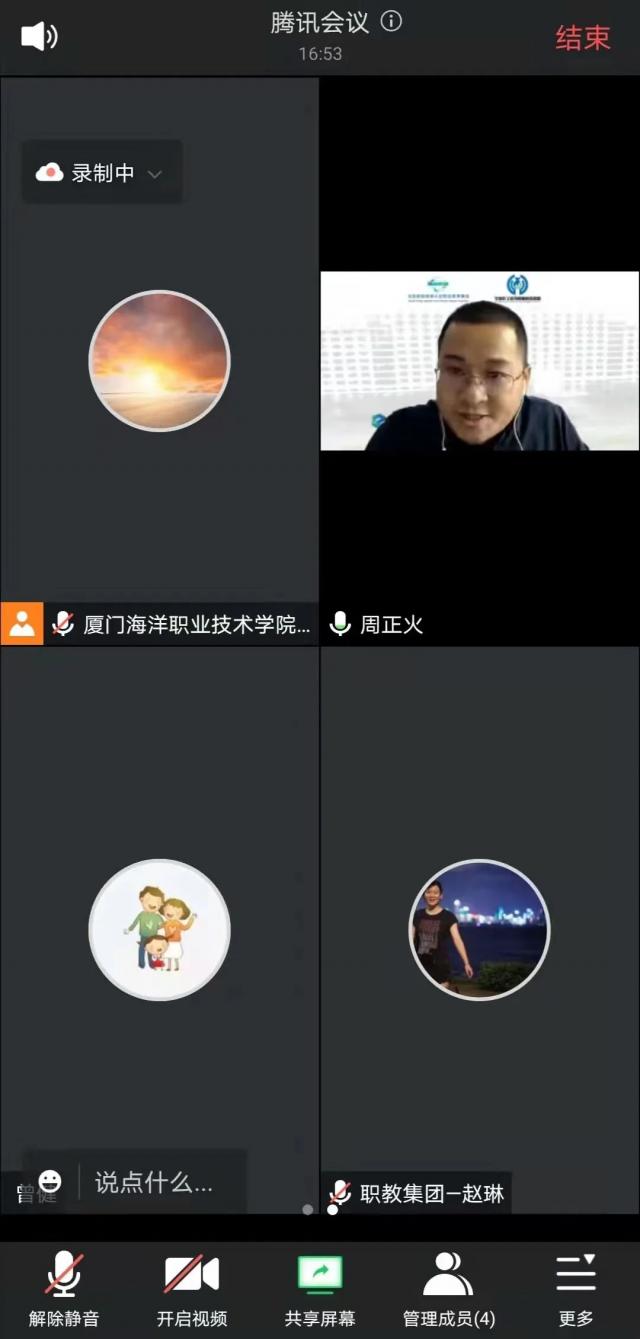The image size is (640, 1339).
Task: Open the 更多 menu
Action: coord(576,1288)
